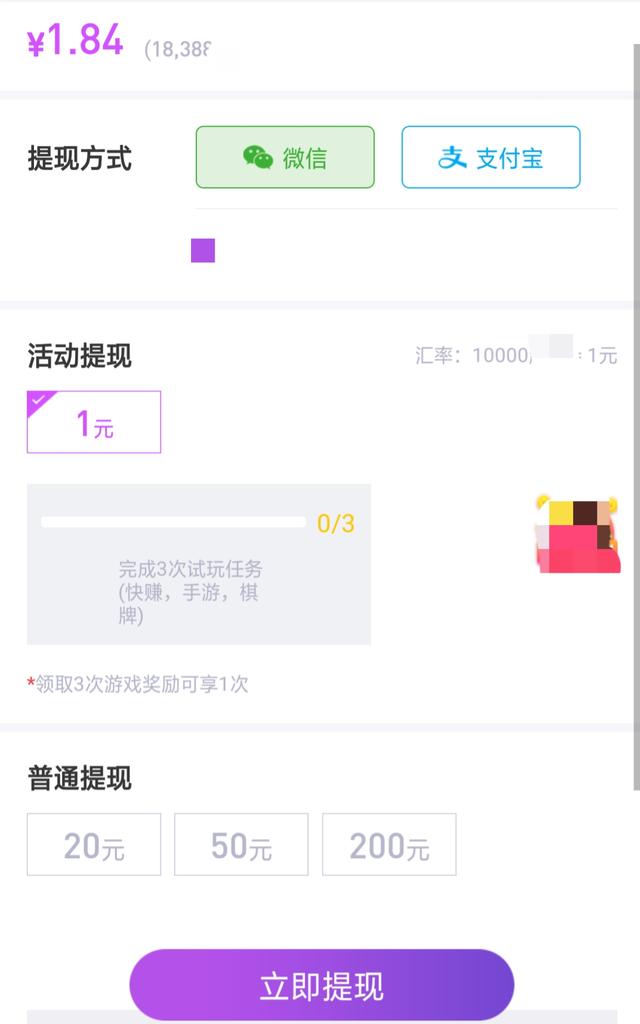The width and height of the screenshot is (640, 1024).
Task: Open the 完成3次试玩任务 progress card
Action: tap(199, 564)
